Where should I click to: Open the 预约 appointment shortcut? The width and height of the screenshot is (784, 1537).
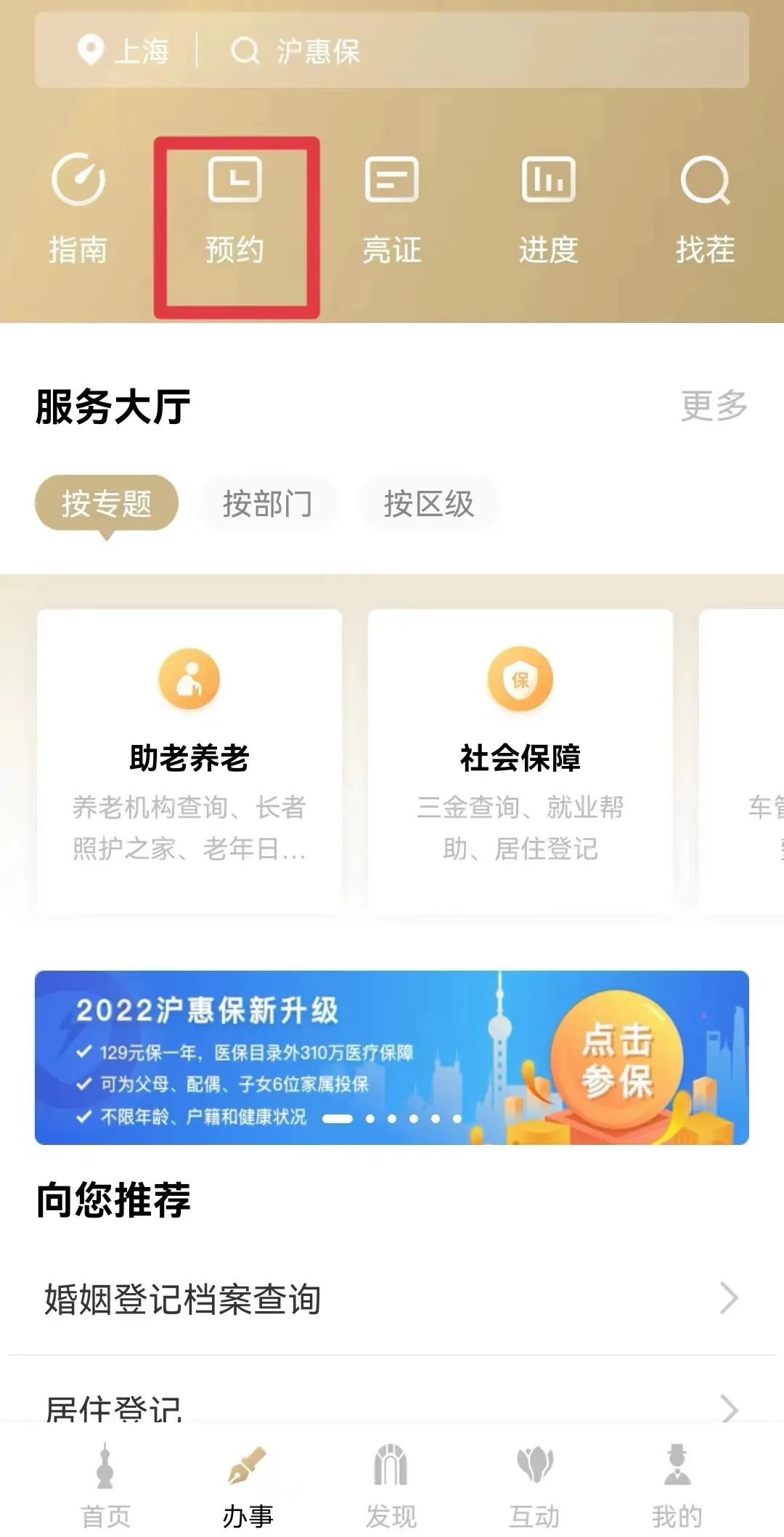point(235,211)
